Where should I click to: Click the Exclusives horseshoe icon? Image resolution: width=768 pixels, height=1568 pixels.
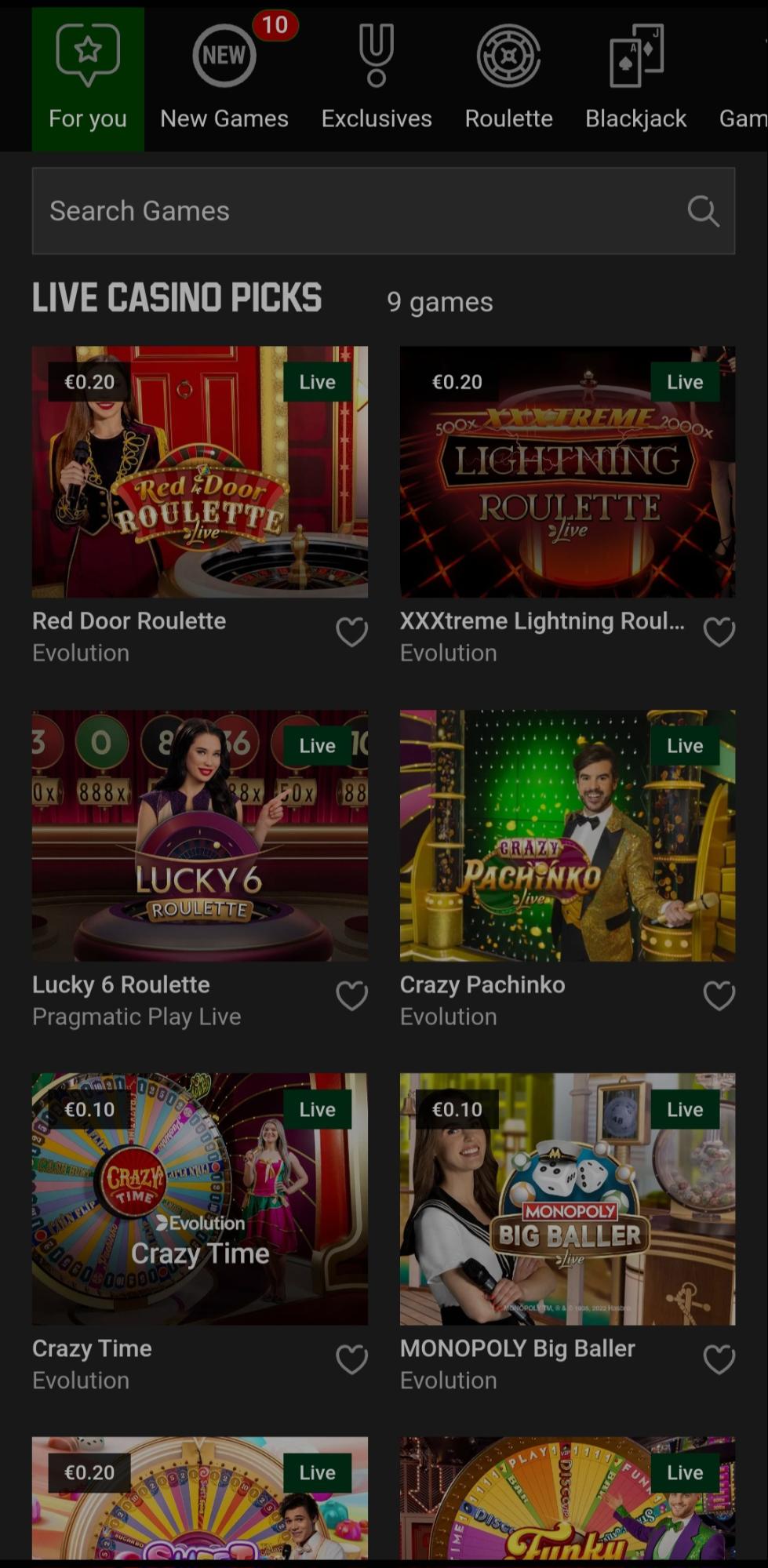[x=376, y=53]
